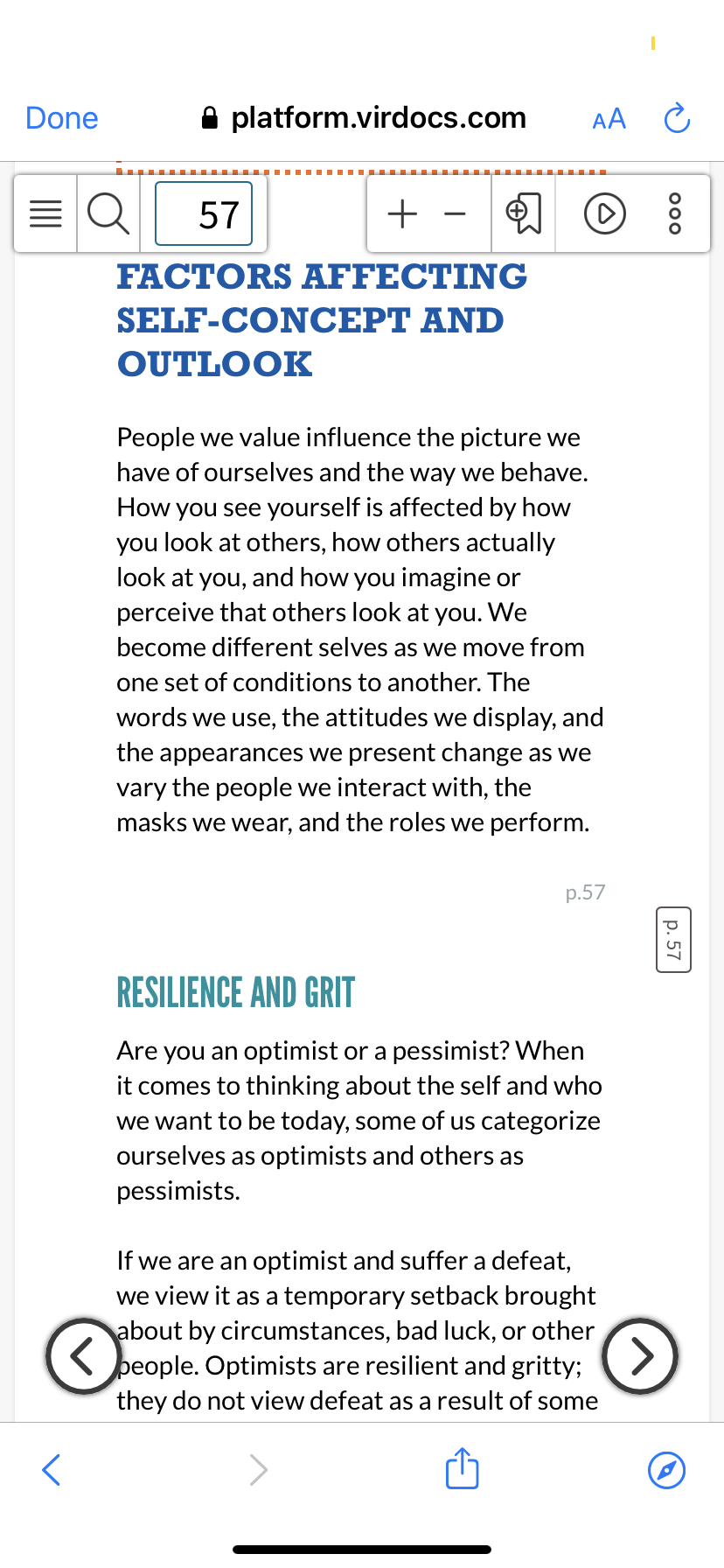Open the table of contents menu
Screen dimensions: 724x1568
(x=46, y=214)
